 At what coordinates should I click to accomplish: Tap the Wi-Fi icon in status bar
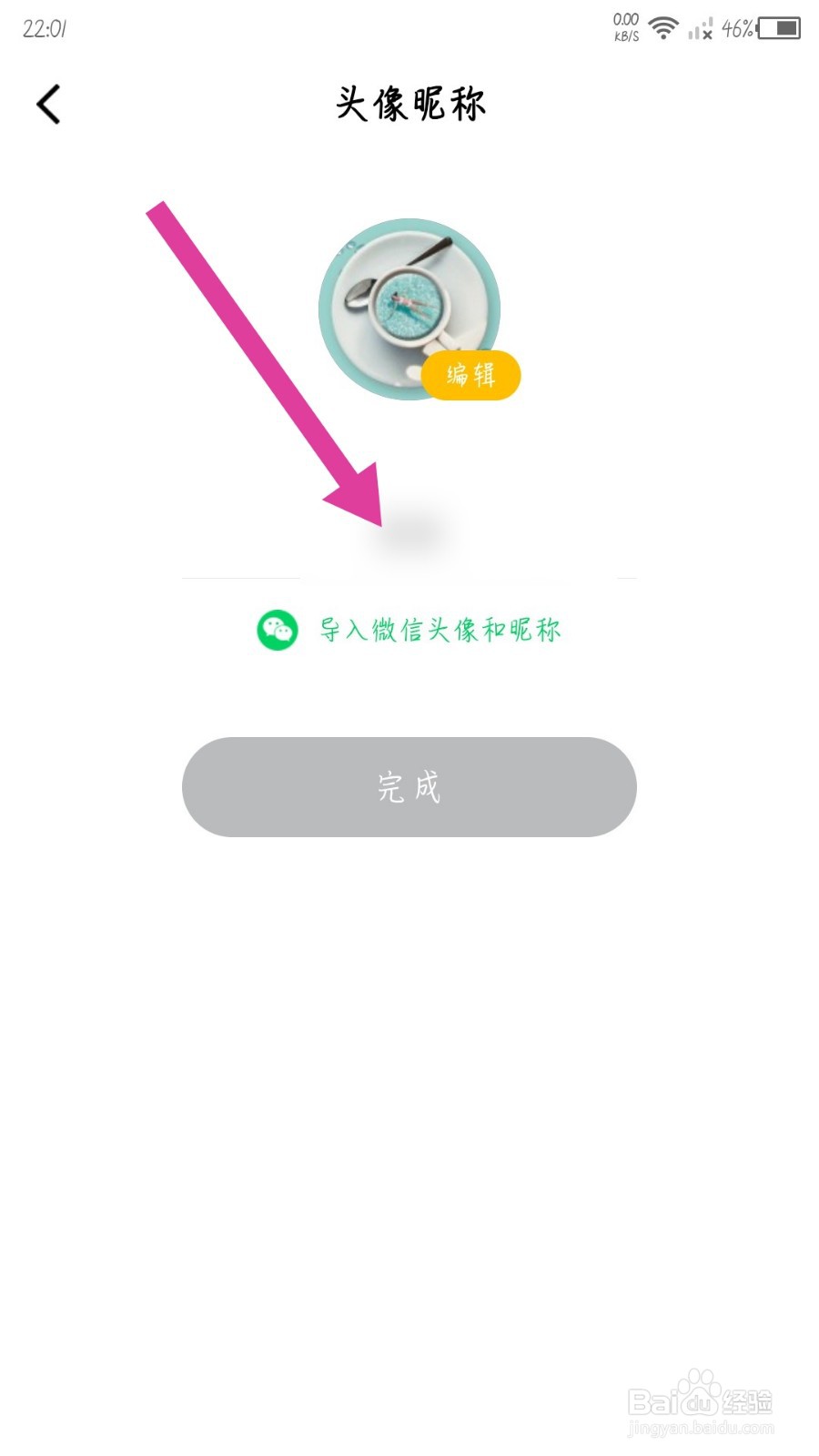[662, 27]
